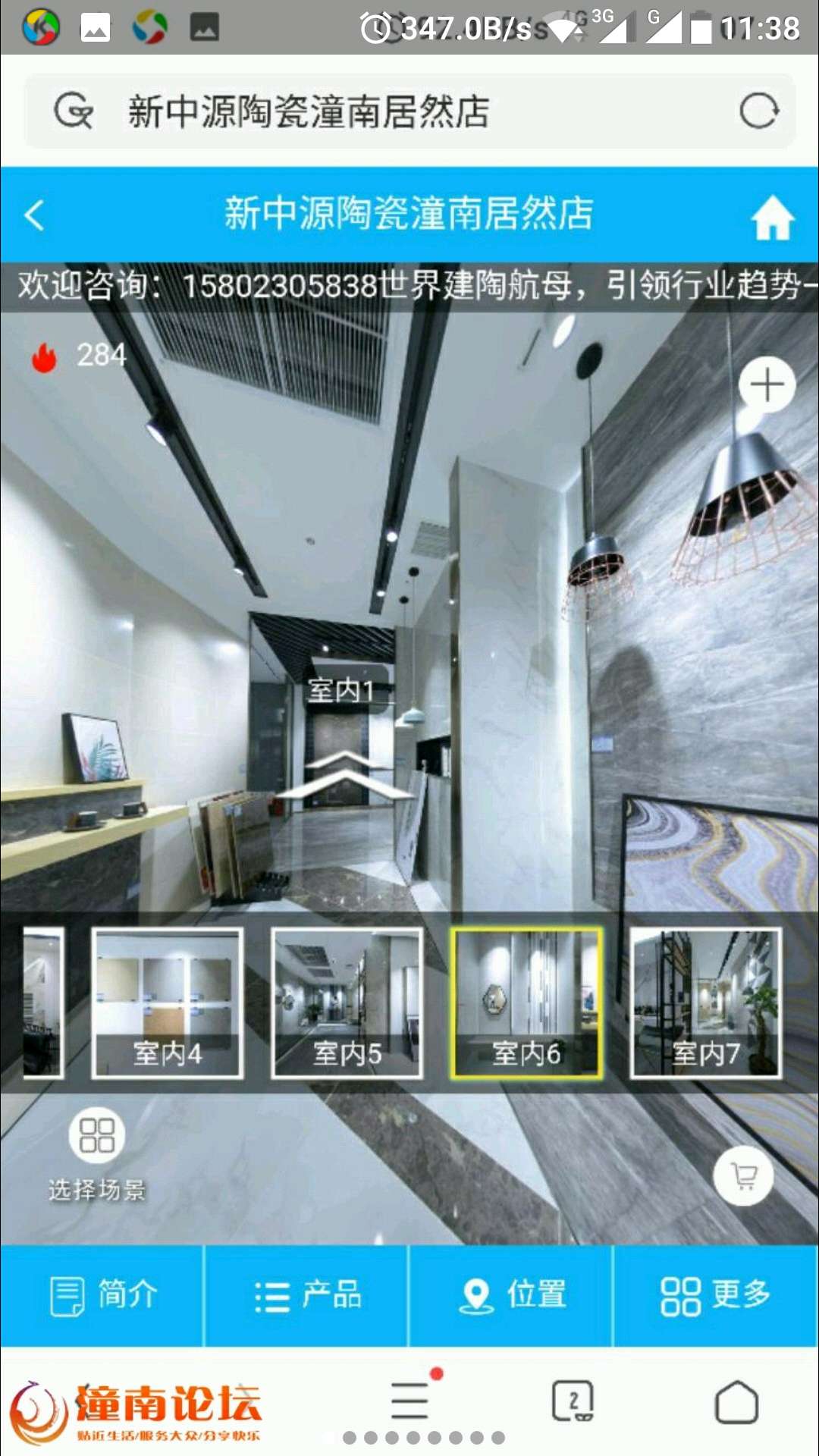Open the shopping cart icon
Image resolution: width=819 pixels, height=1456 pixels.
[743, 1175]
